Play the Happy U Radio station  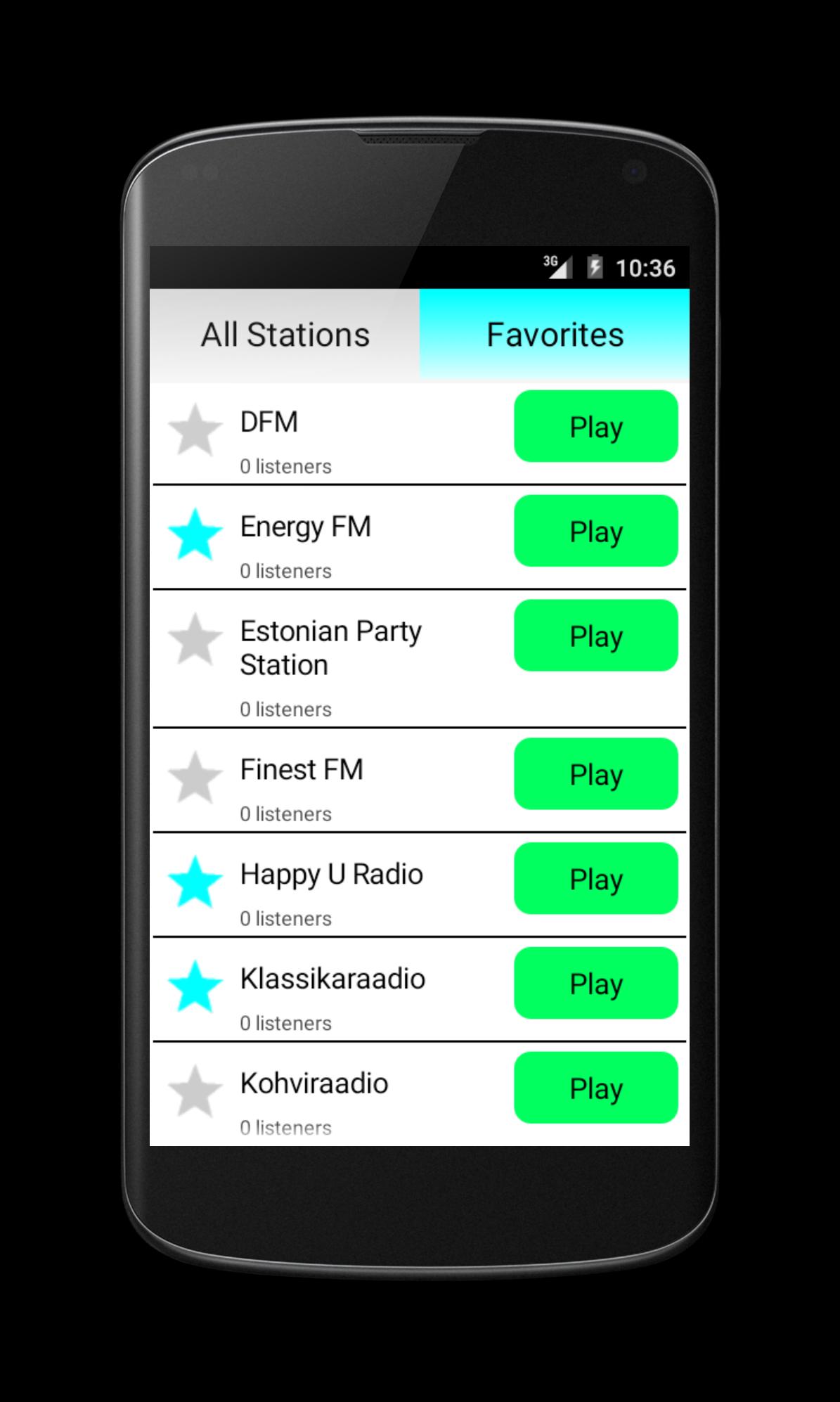point(595,879)
